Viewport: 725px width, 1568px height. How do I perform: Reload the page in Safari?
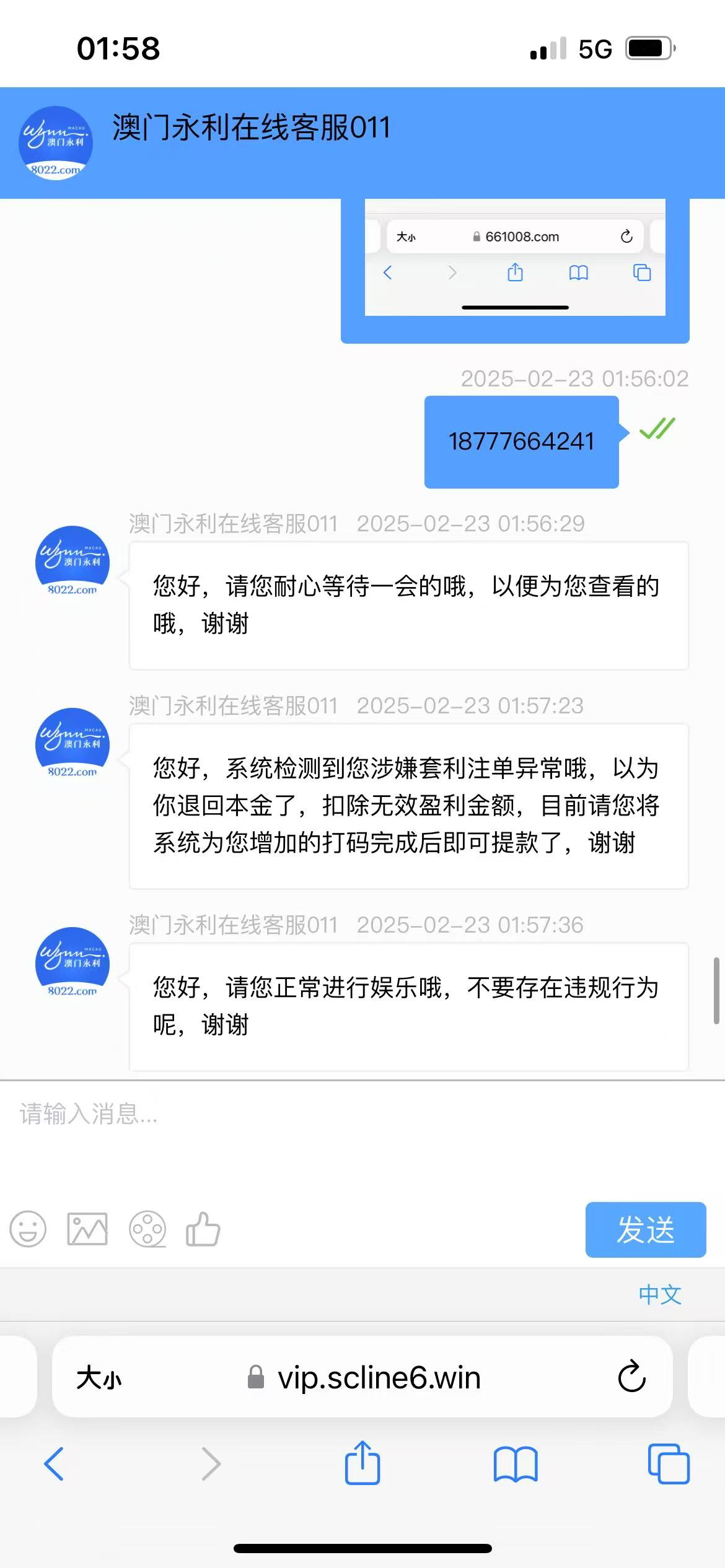(x=631, y=1378)
